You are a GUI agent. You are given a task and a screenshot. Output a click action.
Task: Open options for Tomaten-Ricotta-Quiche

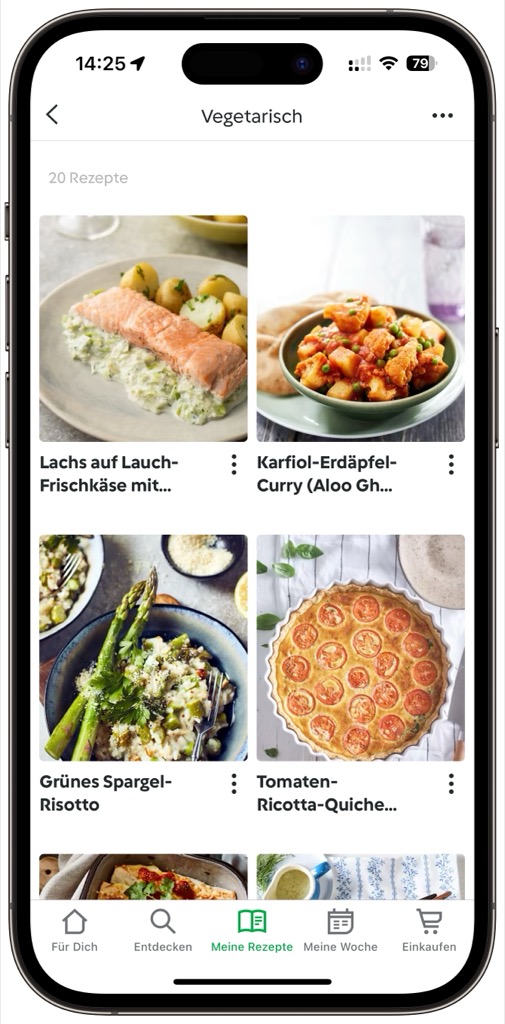pyautogui.click(x=451, y=784)
